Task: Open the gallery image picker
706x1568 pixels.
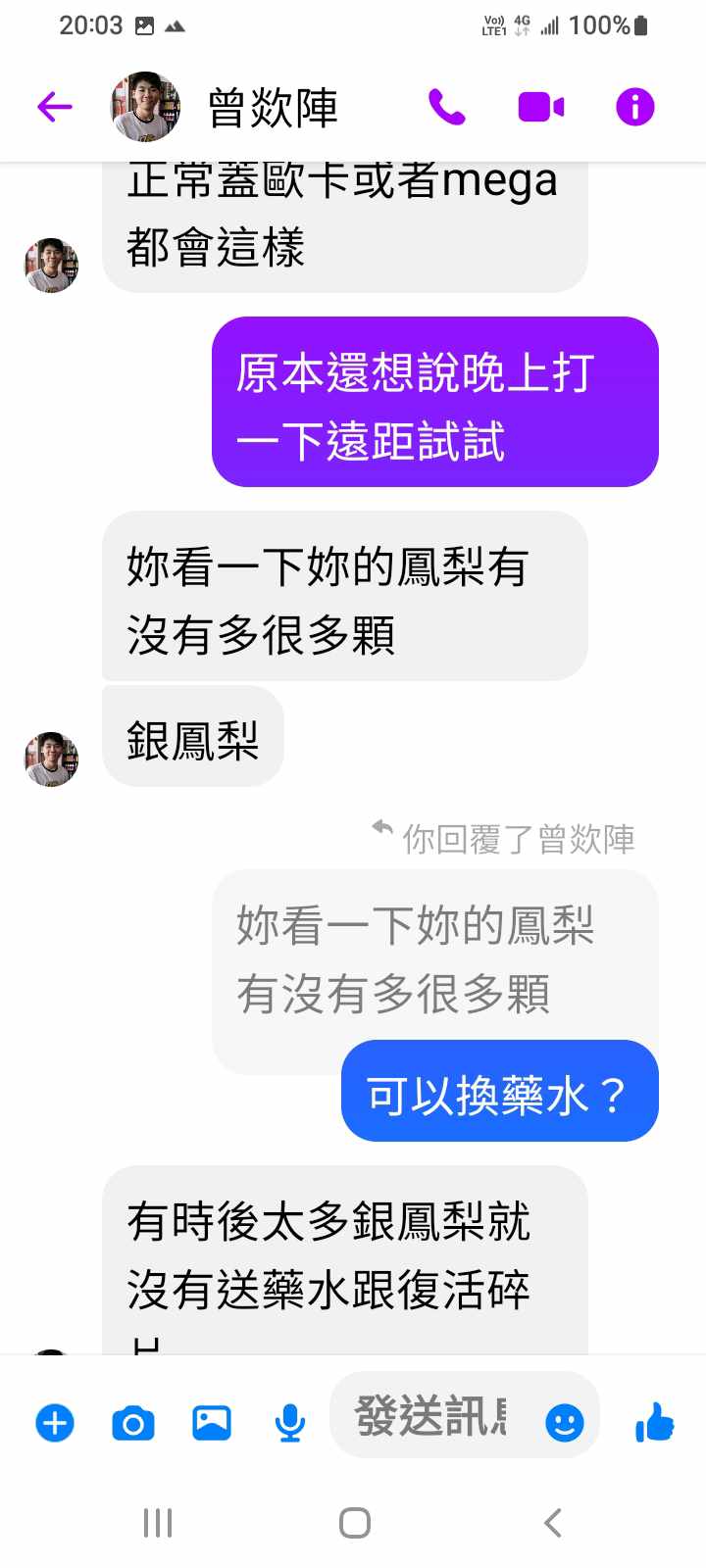Action: (212, 1422)
